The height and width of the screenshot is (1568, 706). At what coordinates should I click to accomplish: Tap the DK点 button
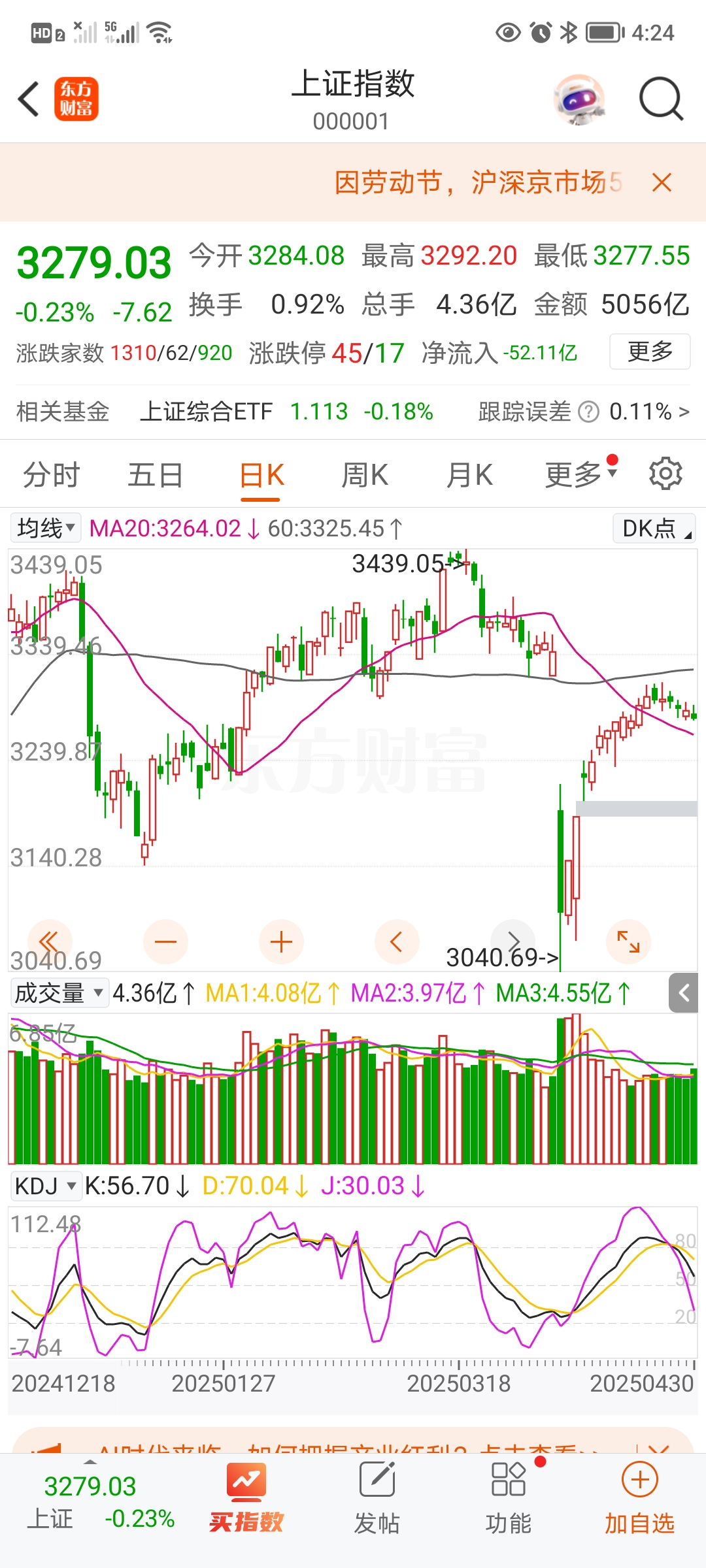click(654, 528)
